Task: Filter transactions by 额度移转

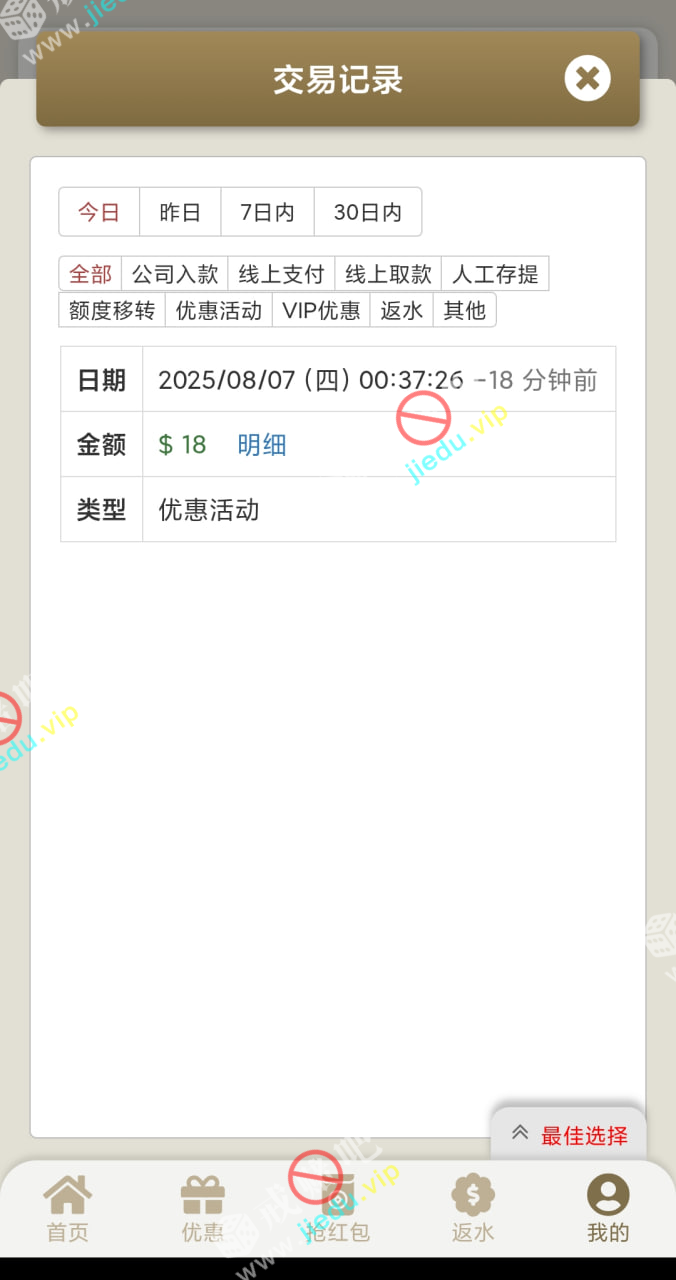Action: [112, 310]
